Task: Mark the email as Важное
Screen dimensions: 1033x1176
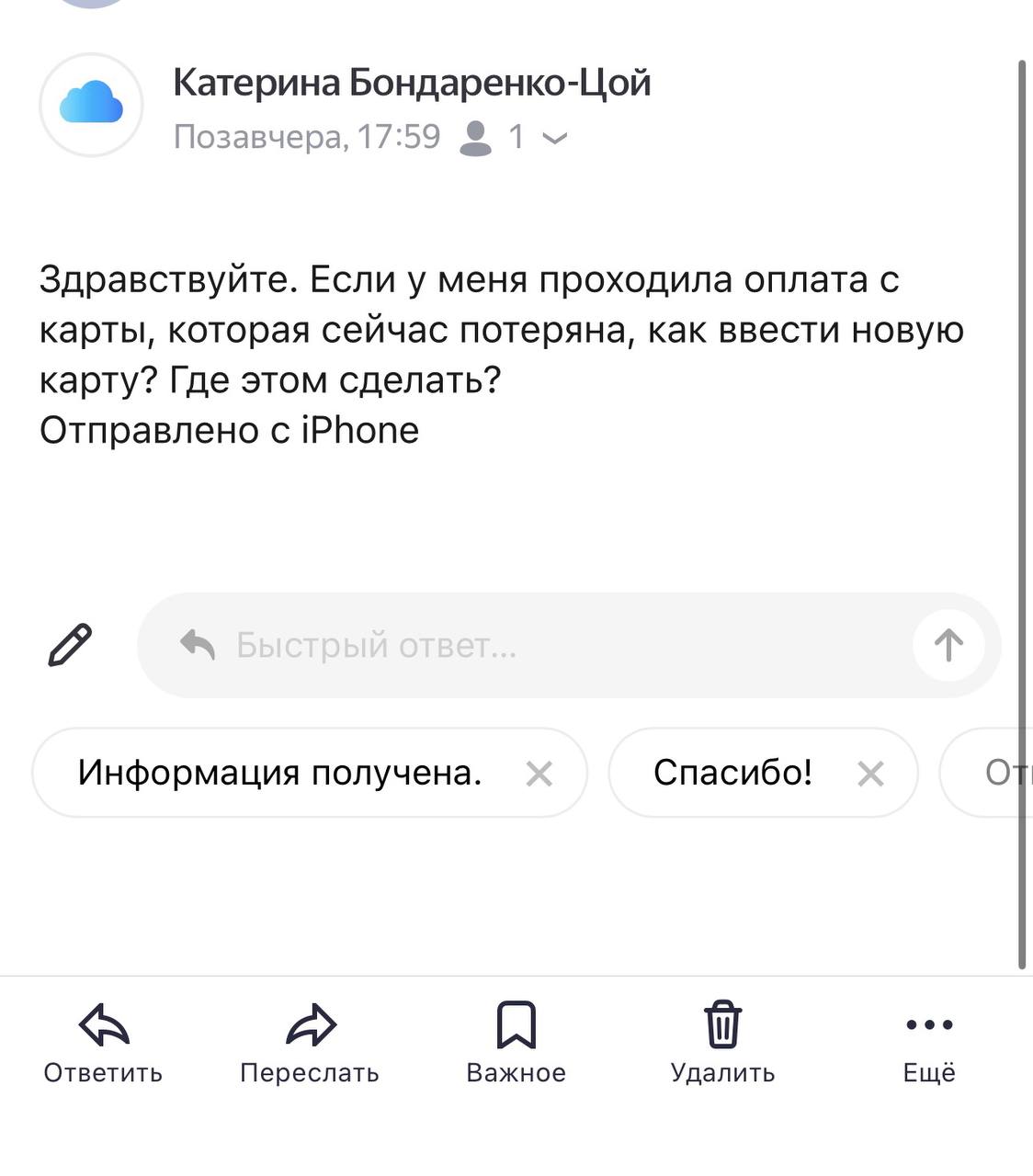Action: (x=516, y=1043)
